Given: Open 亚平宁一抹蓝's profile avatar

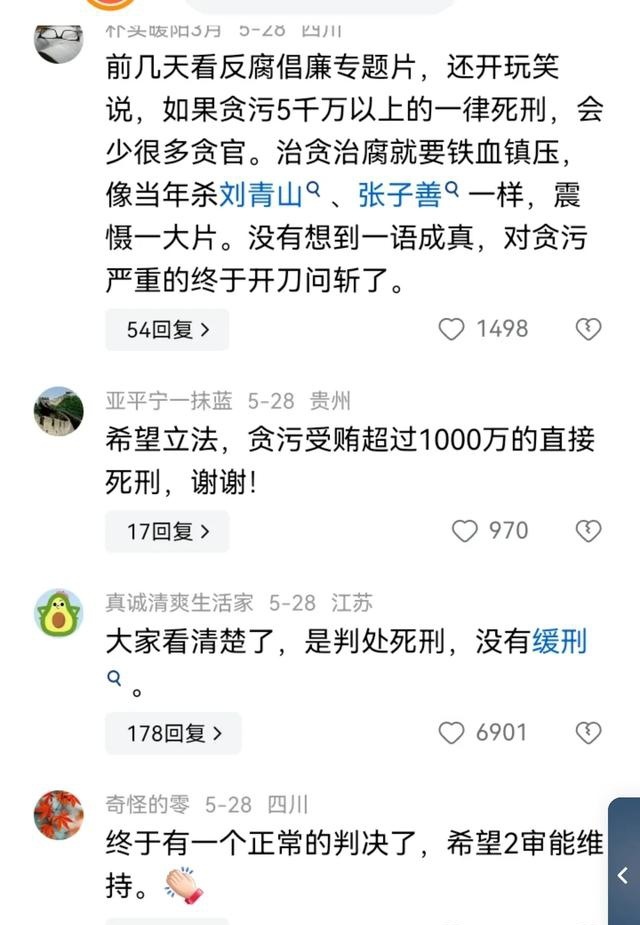Looking at the screenshot, I should [59, 410].
